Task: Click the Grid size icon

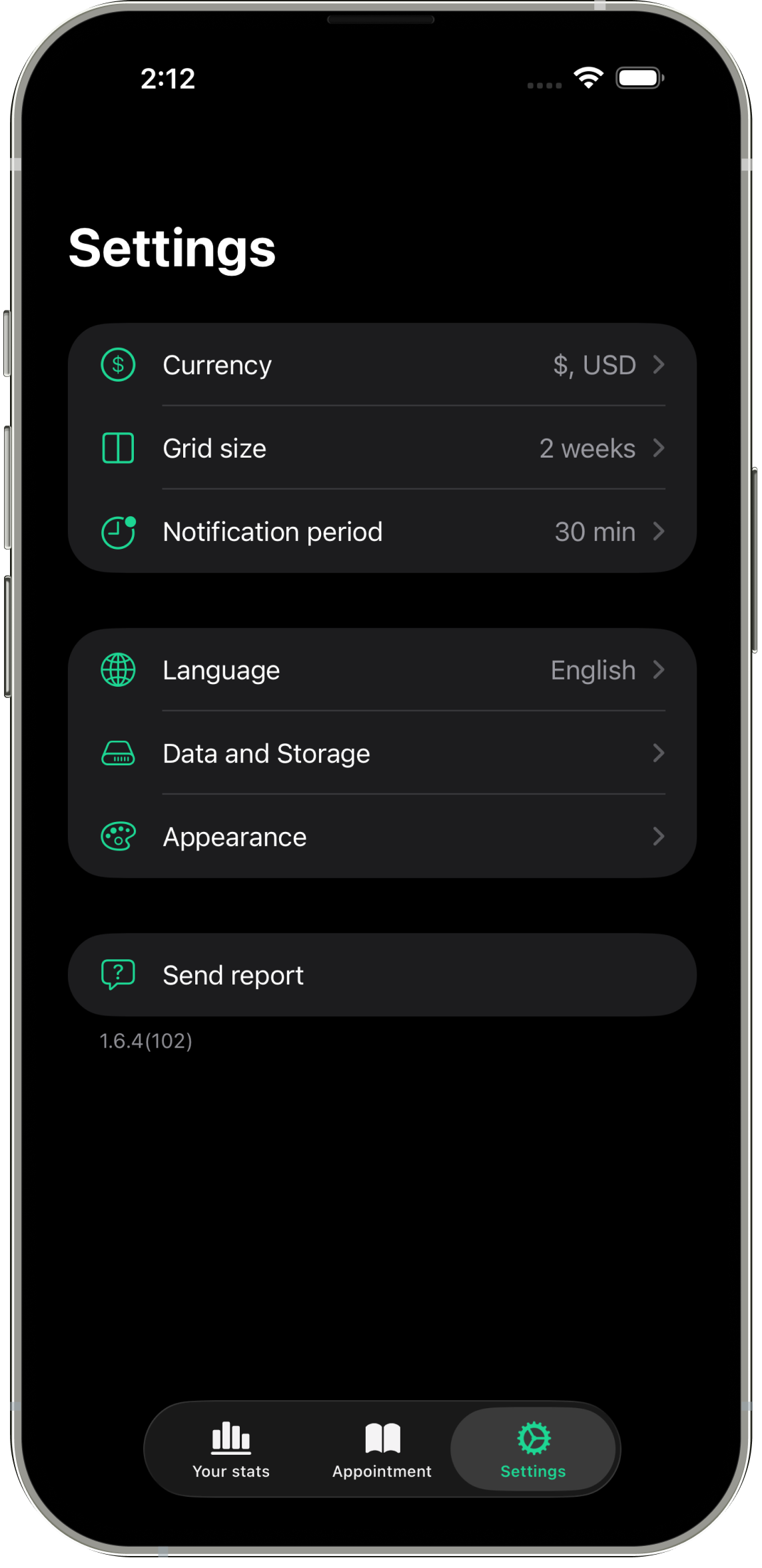Action: (x=118, y=448)
